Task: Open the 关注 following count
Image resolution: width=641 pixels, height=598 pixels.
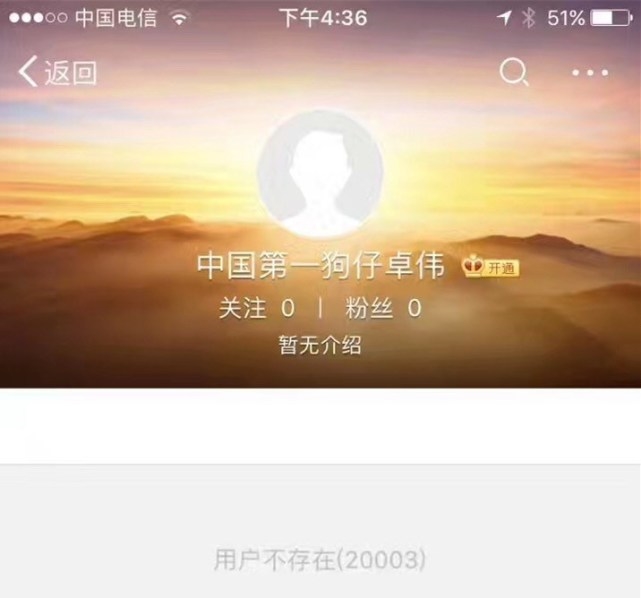Action: (257, 308)
